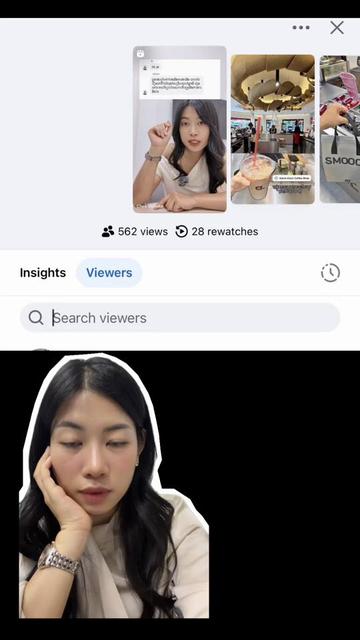Select the Viewers tab
This screenshot has width=360, height=640.
(109, 273)
